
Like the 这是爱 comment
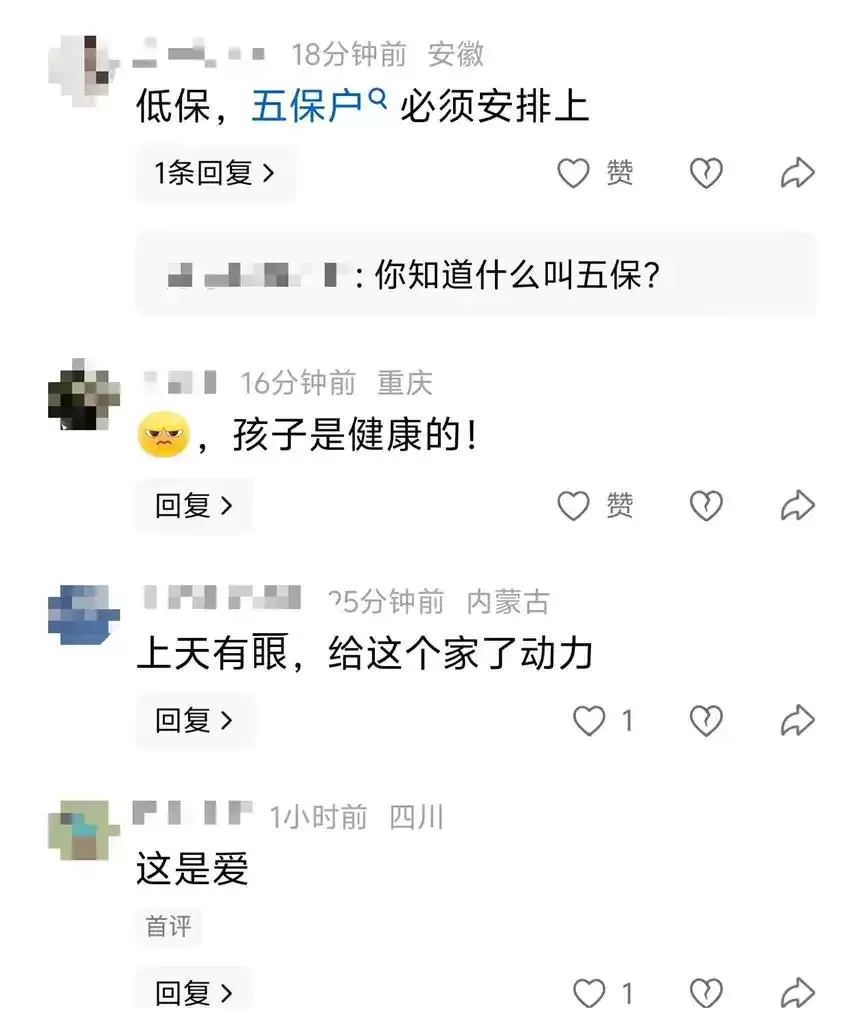point(589,994)
